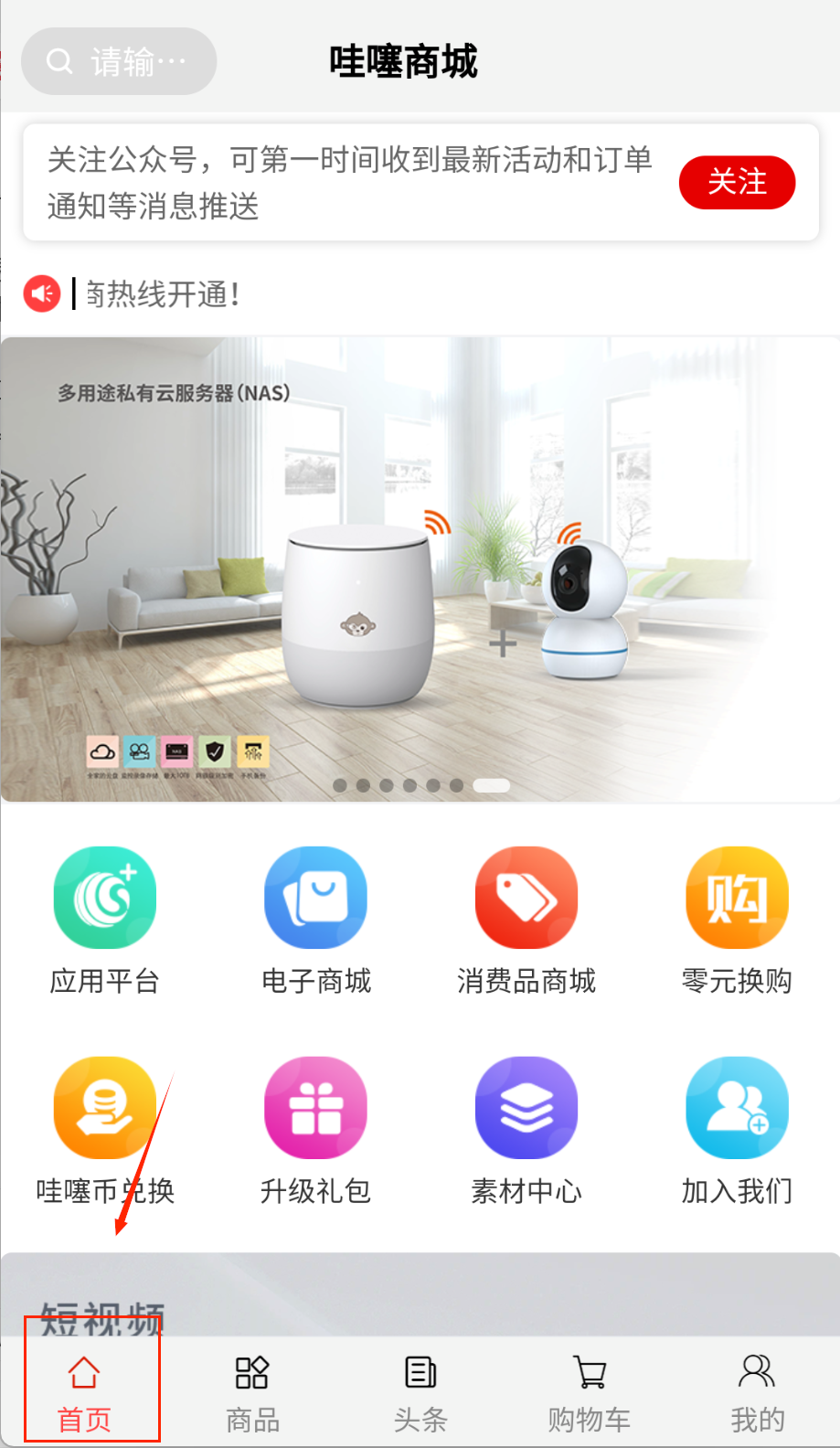Open the NAS server banner
The image size is (840, 1448).
click(x=420, y=569)
